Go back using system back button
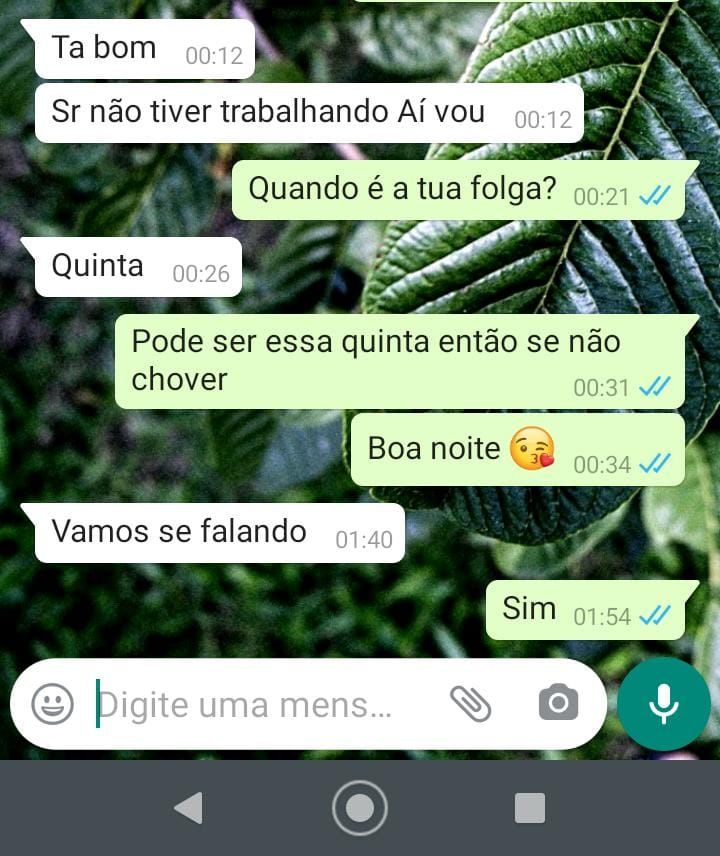This screenshot has width=720, height=856. (188, 808)
